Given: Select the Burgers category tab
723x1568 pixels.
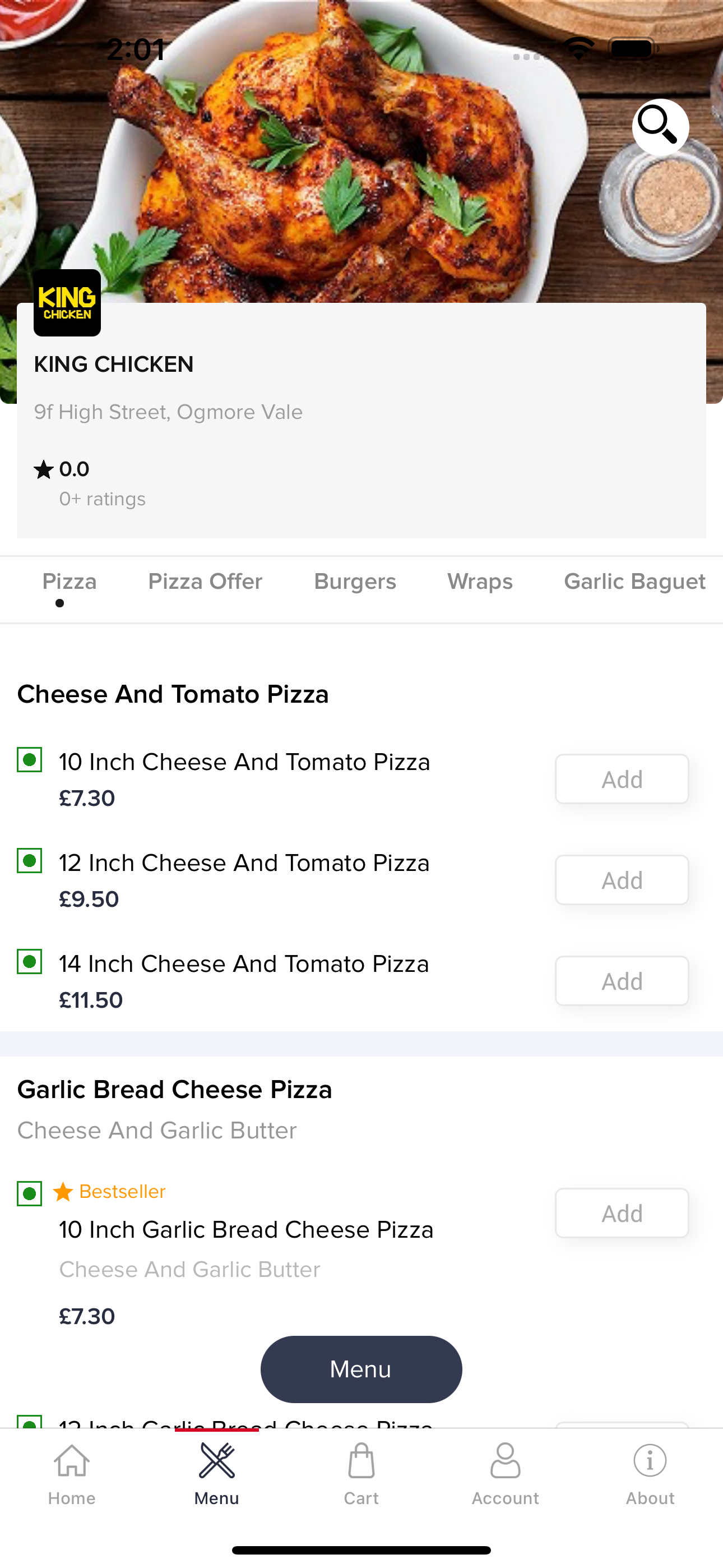Looking at the screenshot, I should (x=355, y=582).
